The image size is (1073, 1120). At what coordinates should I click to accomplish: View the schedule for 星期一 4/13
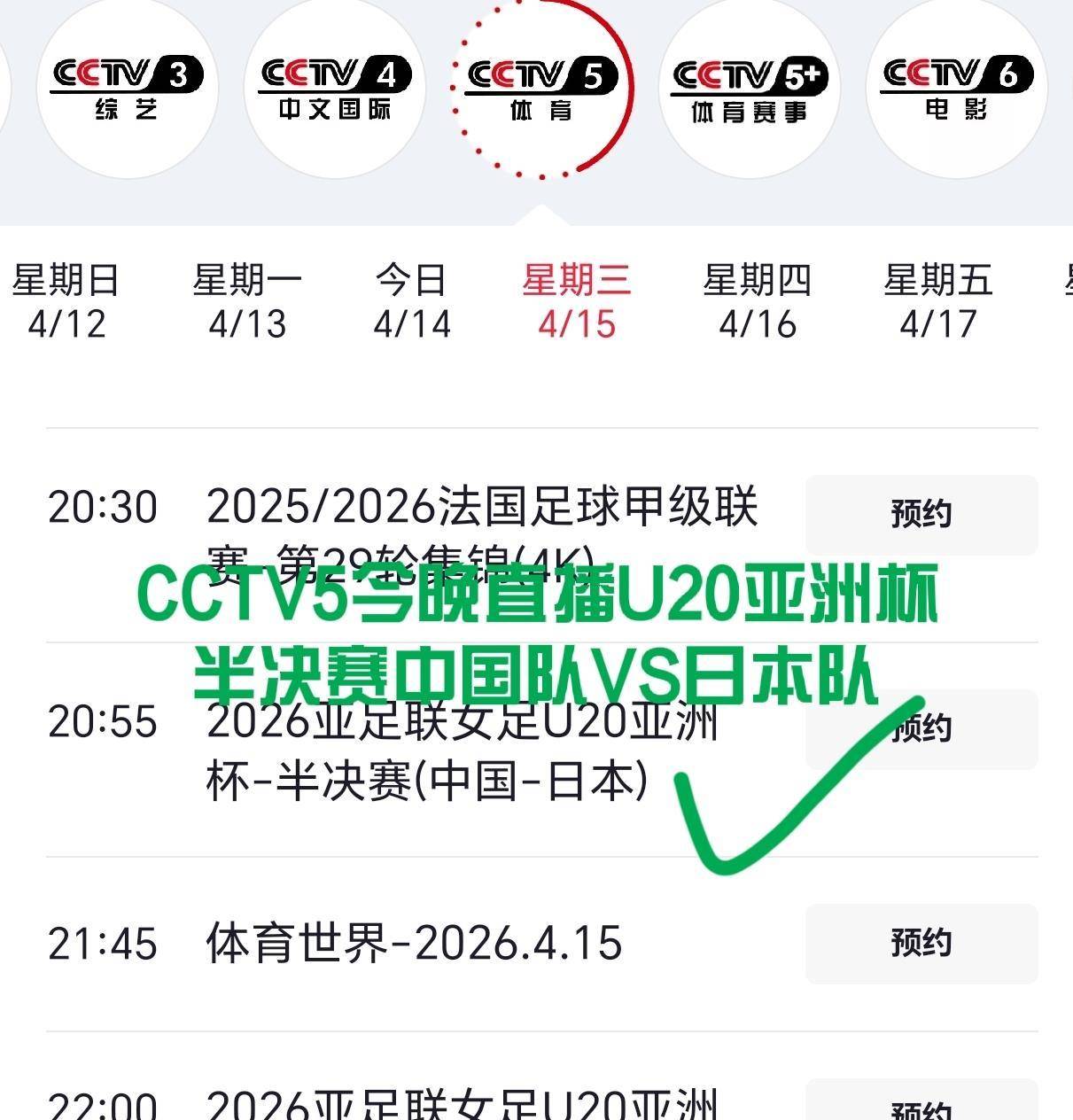(x=247, y=301)
